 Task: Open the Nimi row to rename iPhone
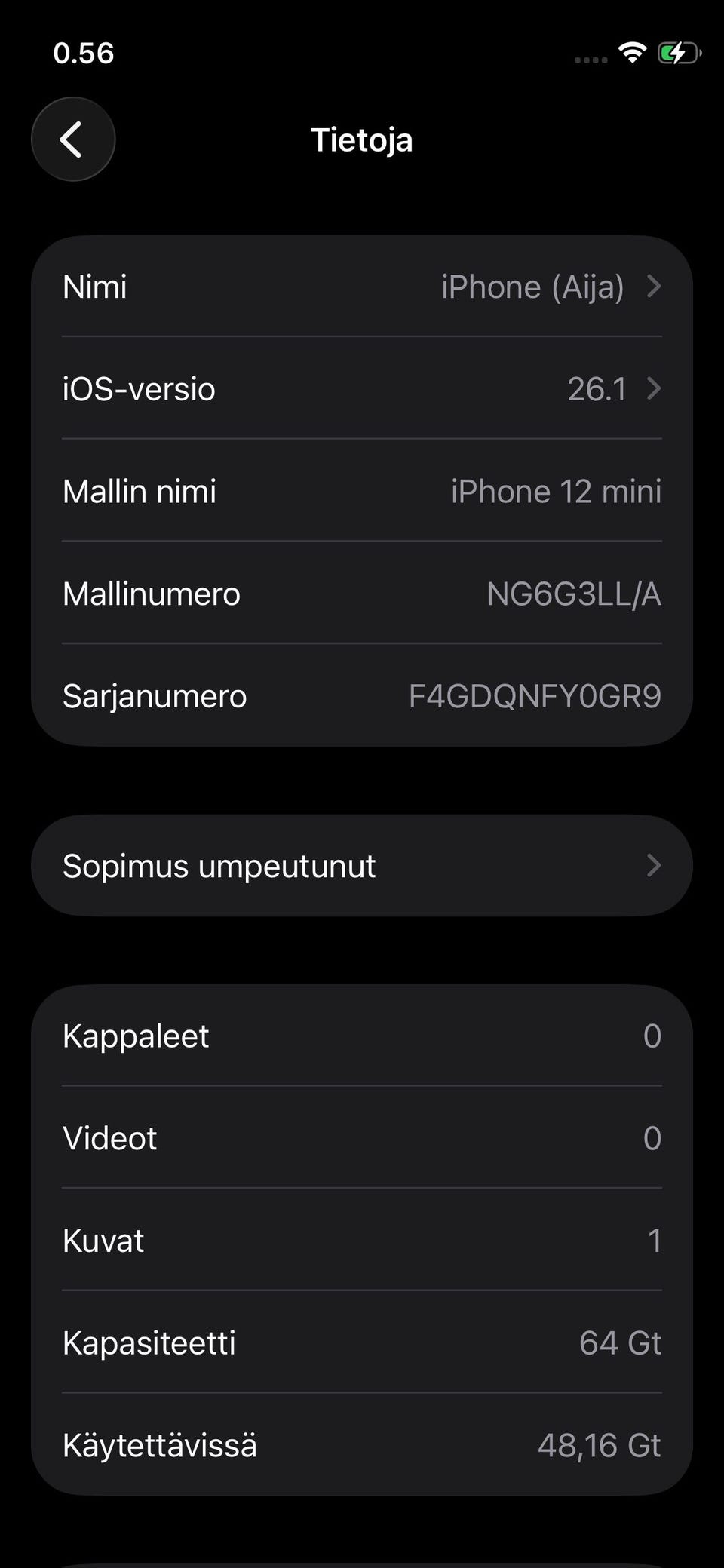[x=362, y=287]
